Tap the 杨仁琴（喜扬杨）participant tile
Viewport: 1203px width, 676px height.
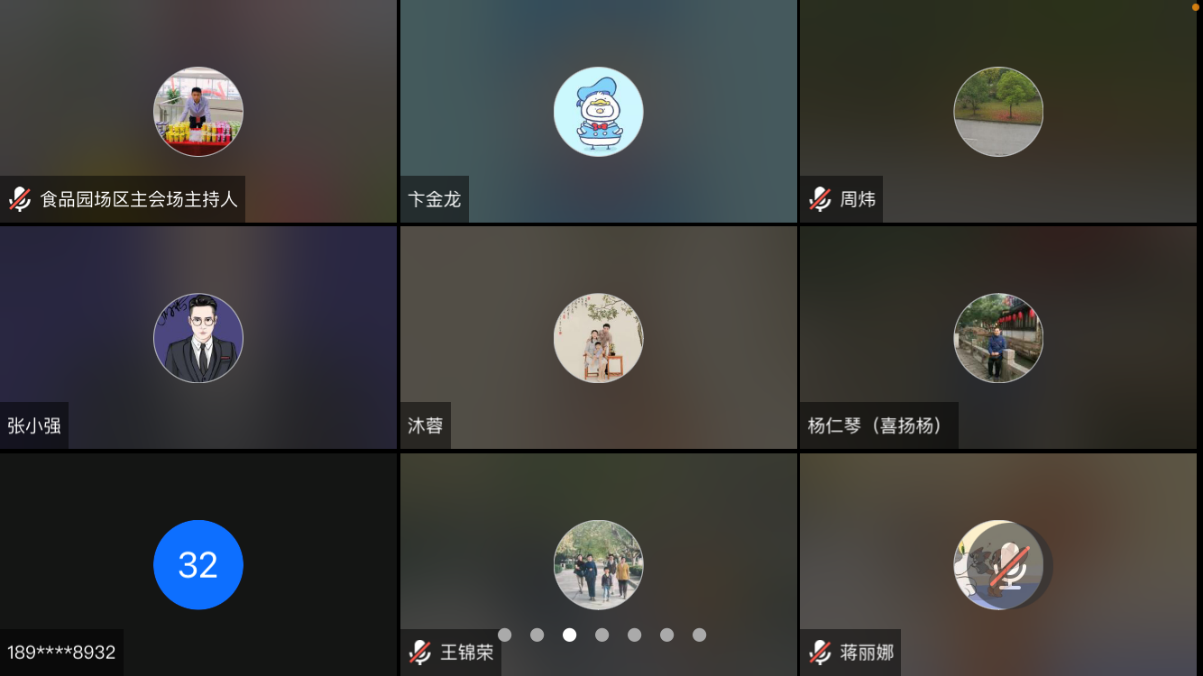tap(999, 337)
